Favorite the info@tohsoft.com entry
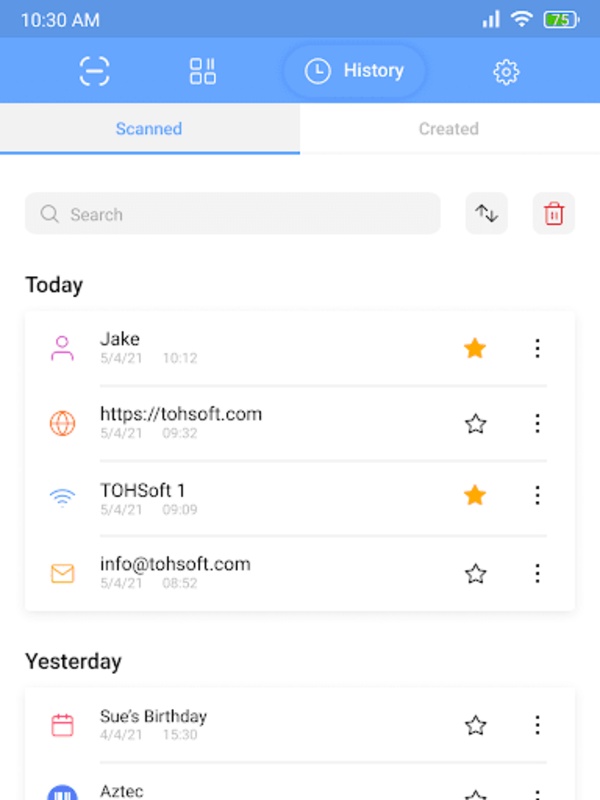Viewport: 600px width, 800px height. pyautogui.click(x=475, y=574)
